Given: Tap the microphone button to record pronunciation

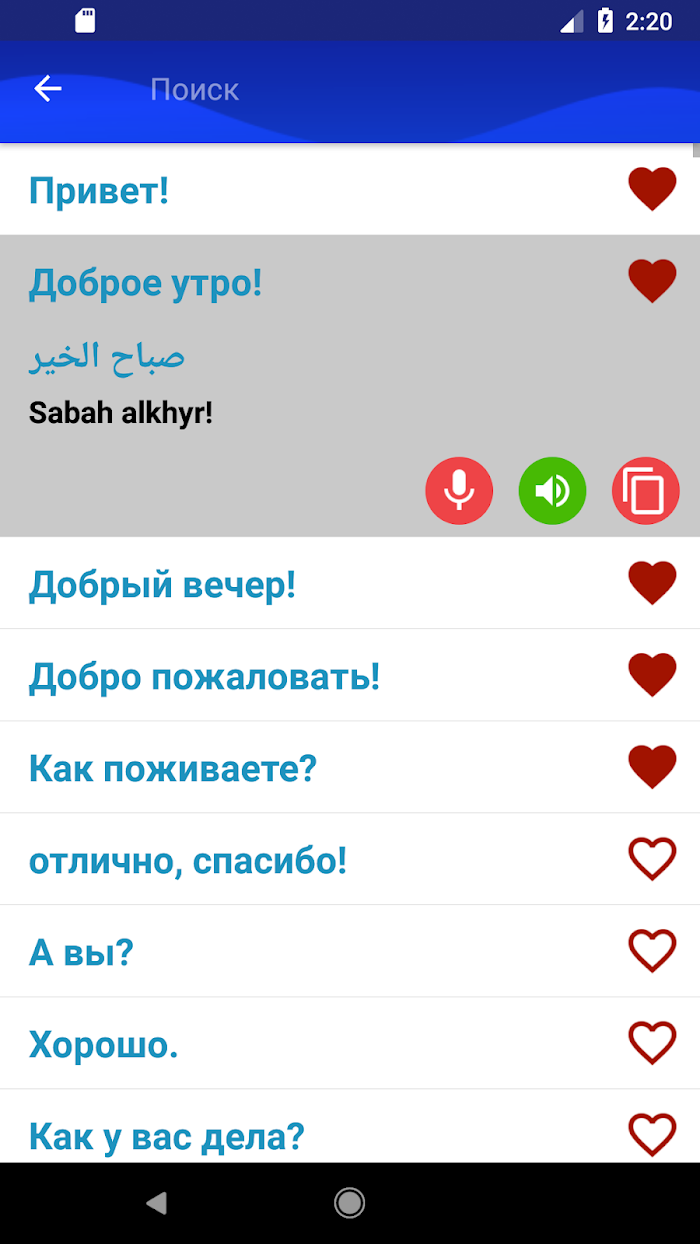Looking at the screenshot, I should 459,490.
